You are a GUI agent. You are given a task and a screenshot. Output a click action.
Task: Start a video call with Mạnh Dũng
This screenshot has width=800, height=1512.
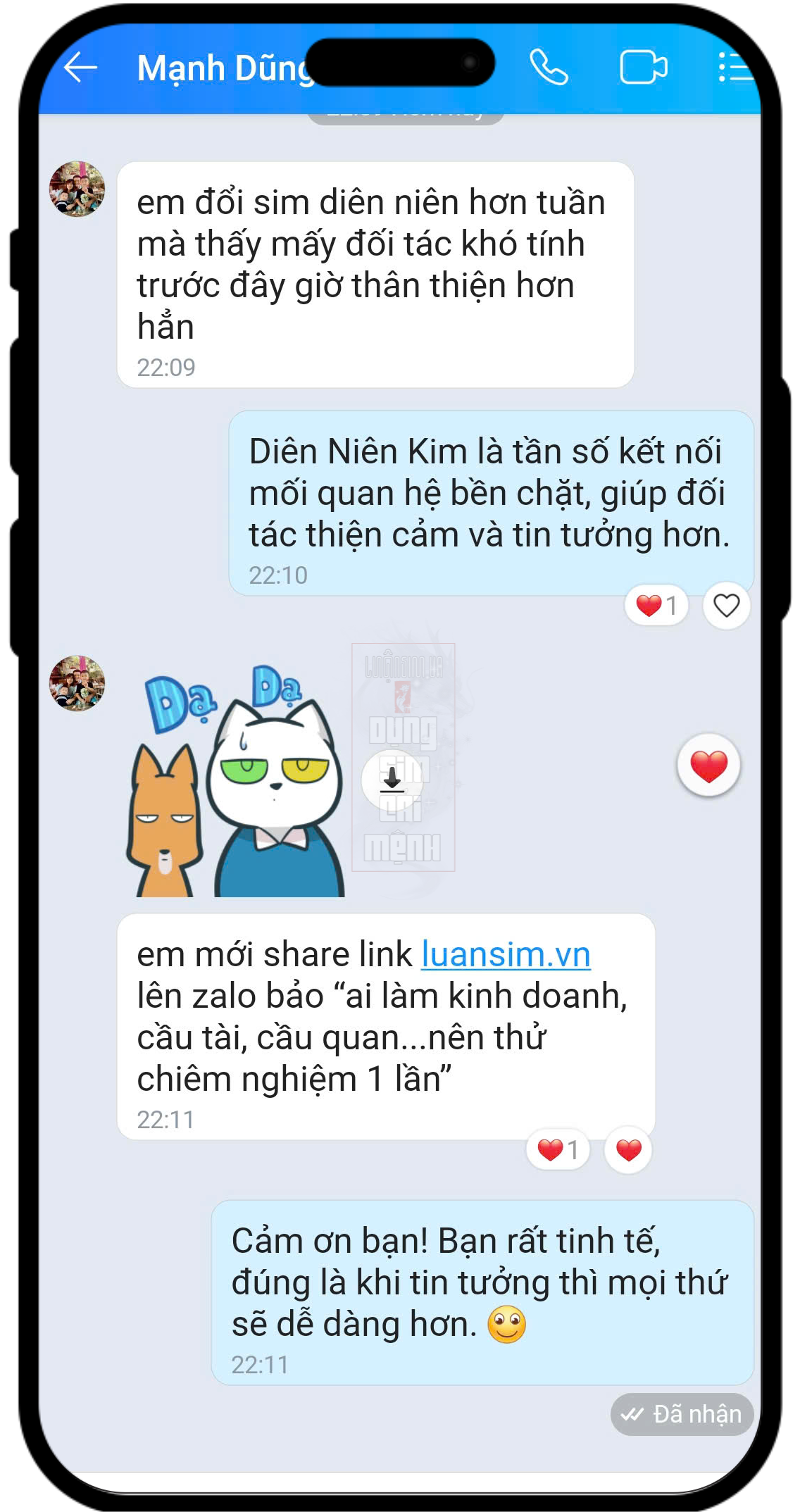click(x=643, y=68)
